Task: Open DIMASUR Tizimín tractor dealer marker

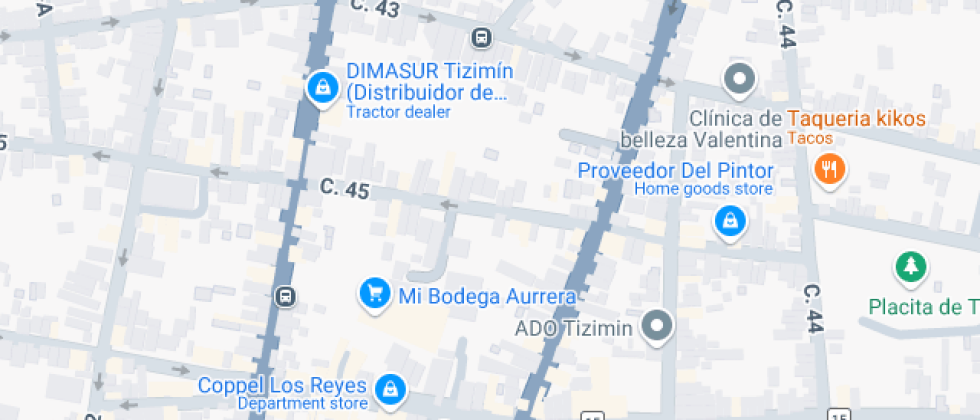Action: click(322, 89)
